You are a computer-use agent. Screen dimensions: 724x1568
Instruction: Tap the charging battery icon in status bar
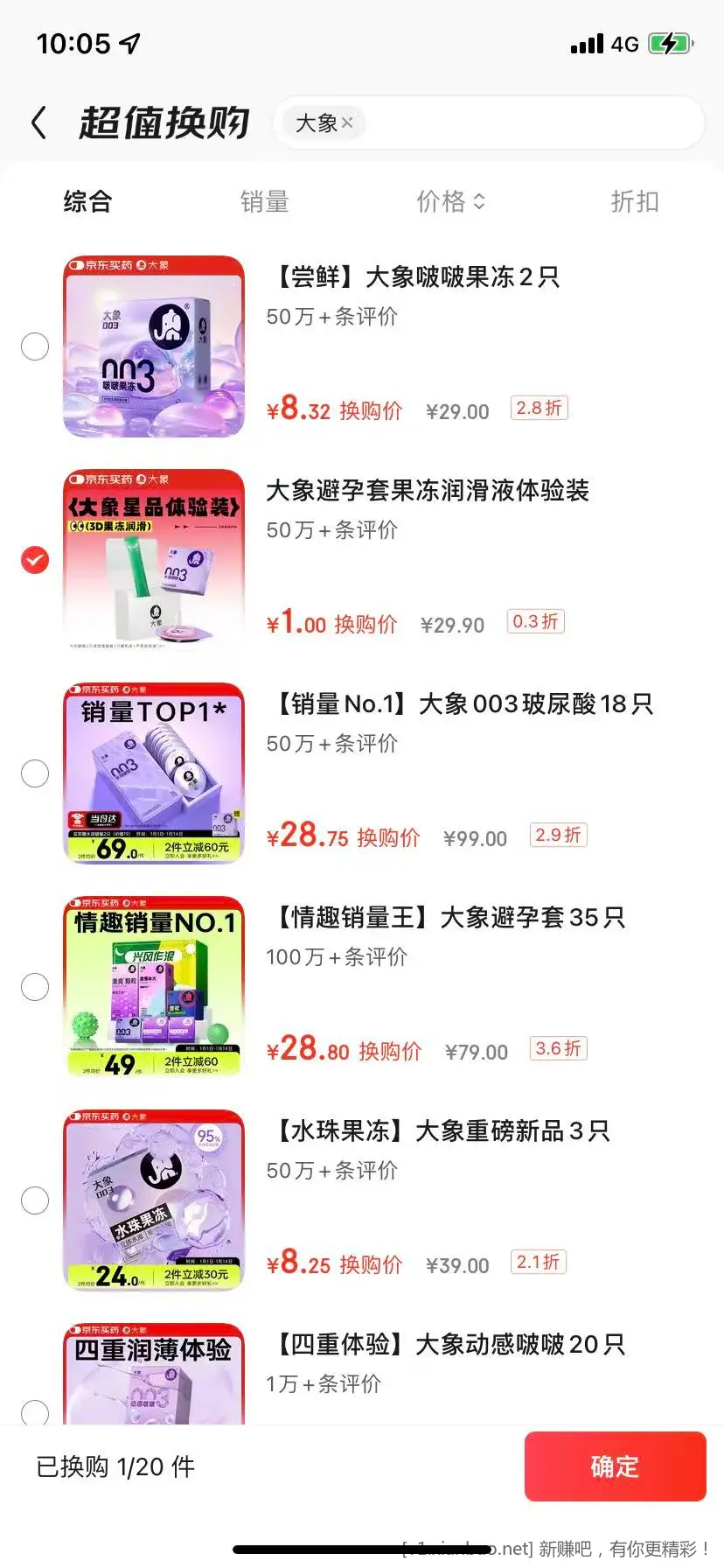(670, 40)
